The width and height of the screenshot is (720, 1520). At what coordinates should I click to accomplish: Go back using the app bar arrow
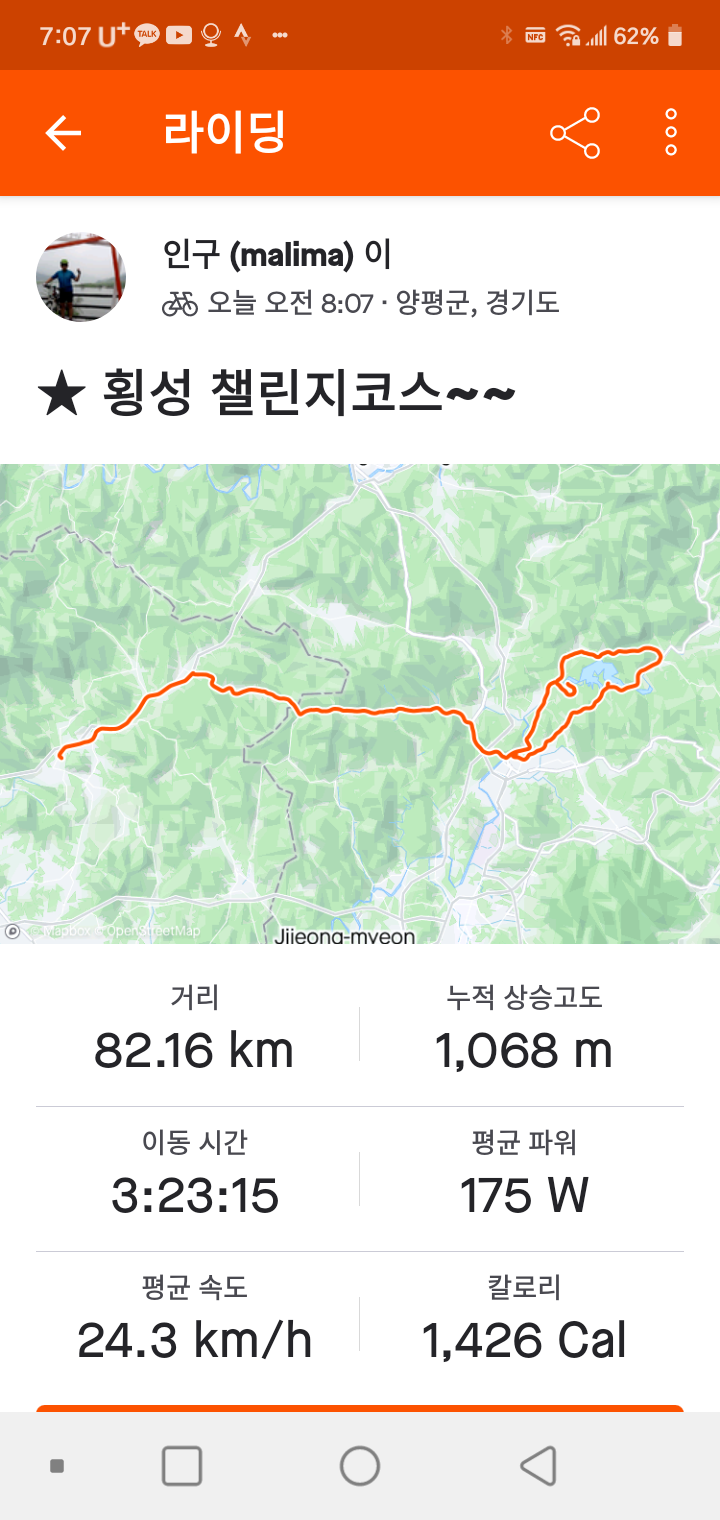click(63, 133)
